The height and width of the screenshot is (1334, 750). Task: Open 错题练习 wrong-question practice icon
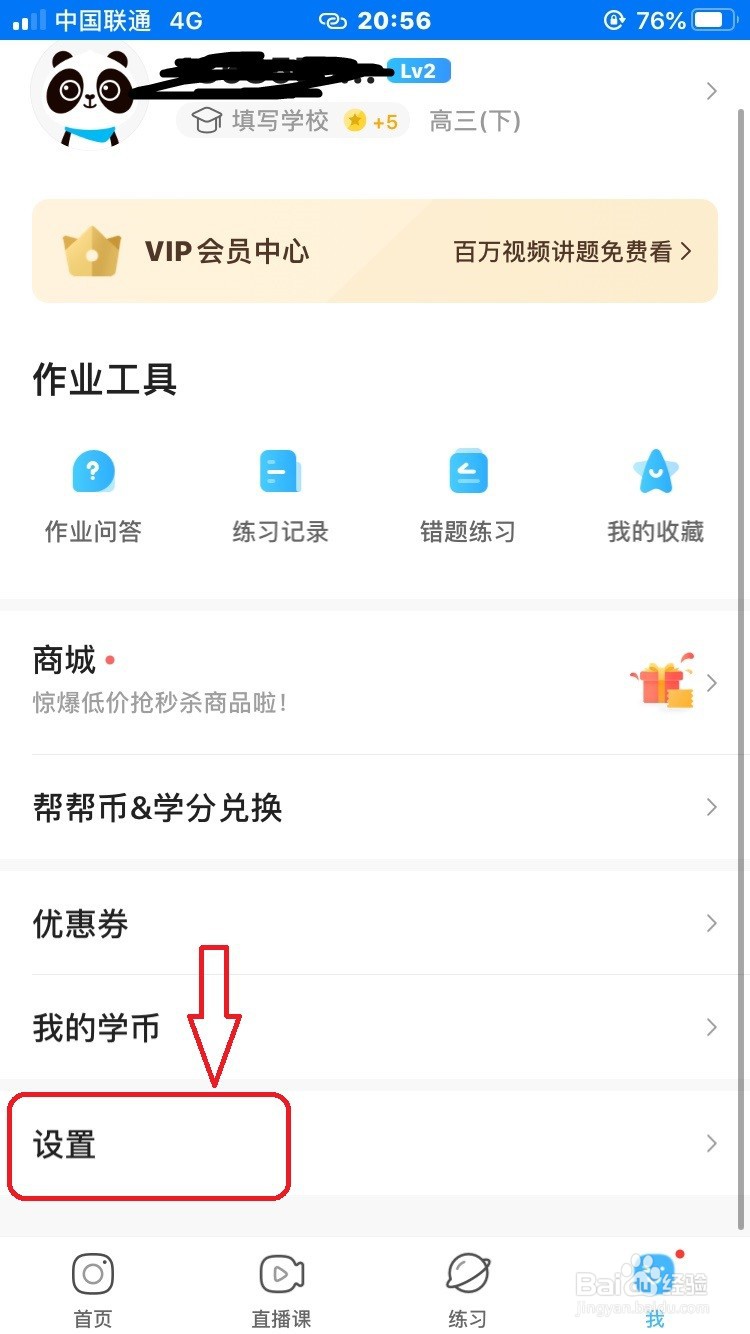click(x=468, y=471)
